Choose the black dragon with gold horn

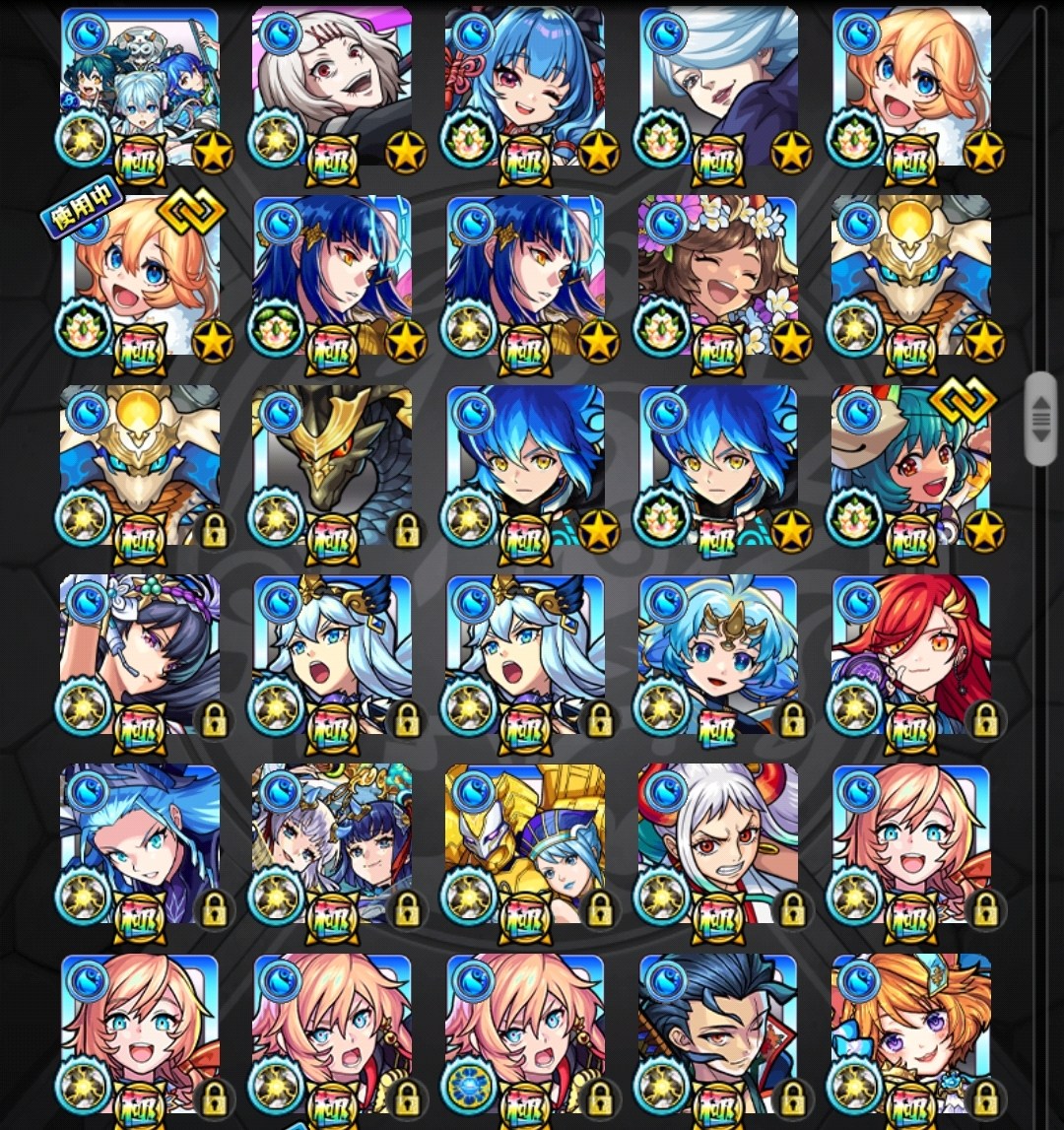coord(332,464)
